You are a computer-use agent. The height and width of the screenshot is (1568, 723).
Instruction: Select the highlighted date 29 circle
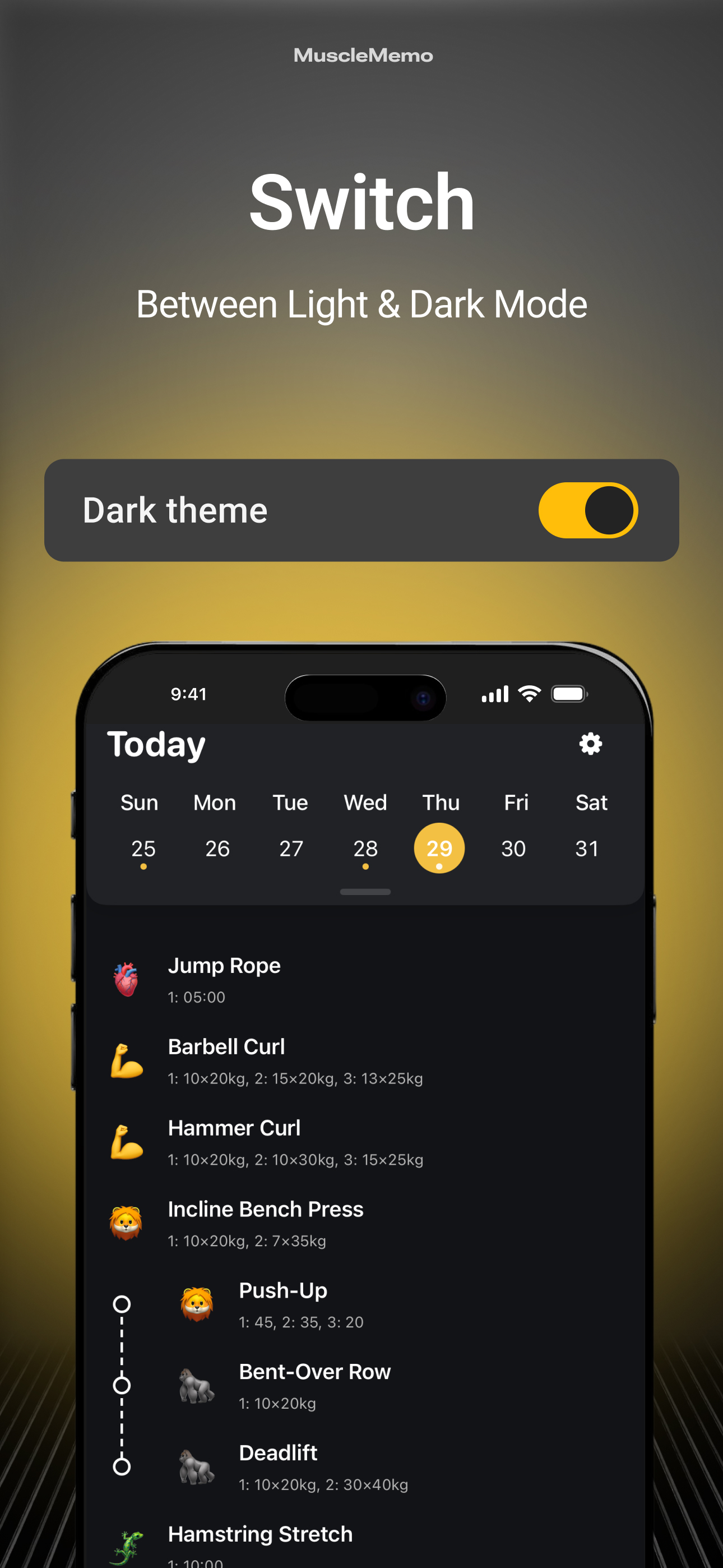[x=439, y=848]
